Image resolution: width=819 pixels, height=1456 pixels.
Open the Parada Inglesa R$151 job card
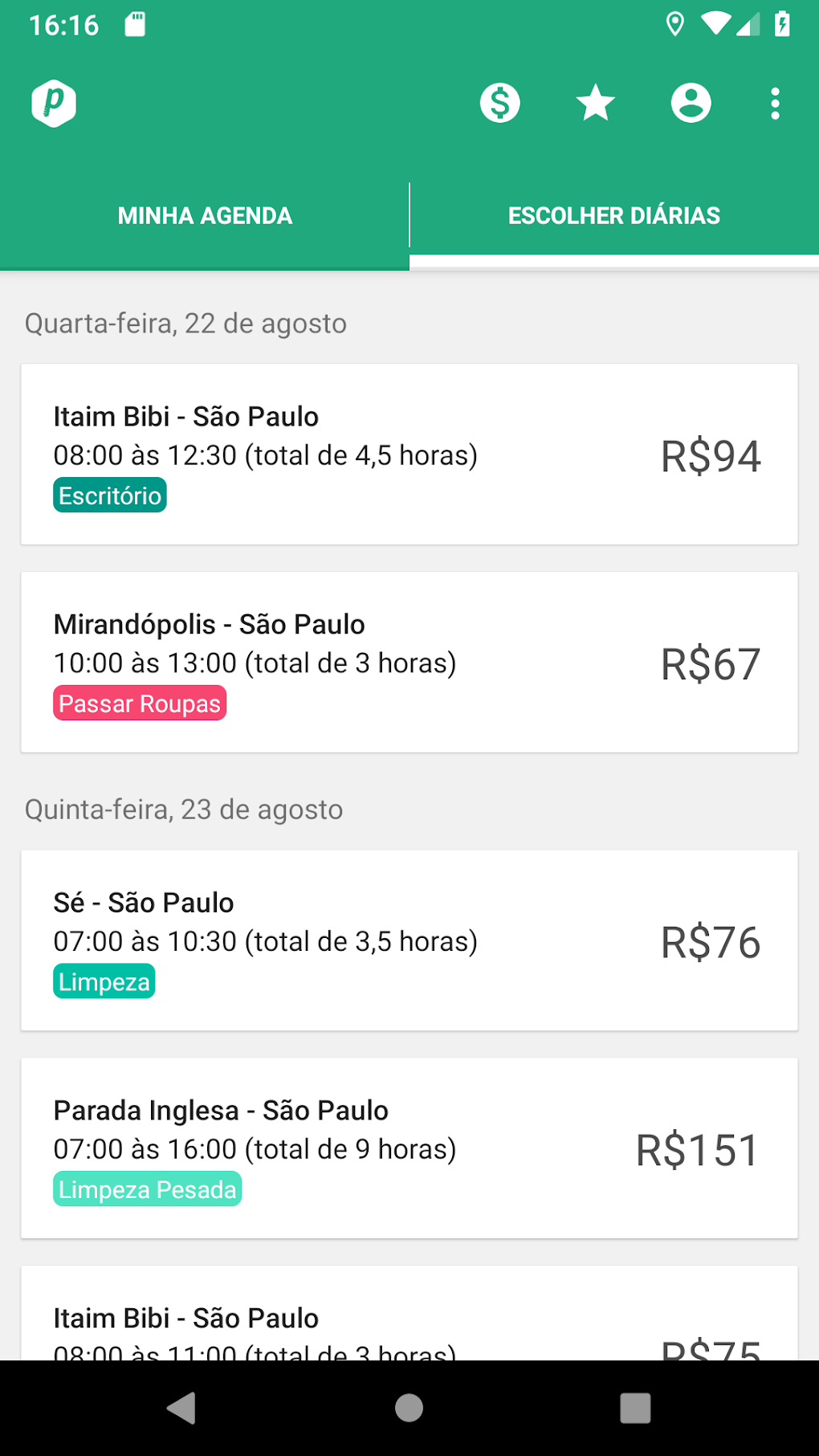(x=409, y=1148)
